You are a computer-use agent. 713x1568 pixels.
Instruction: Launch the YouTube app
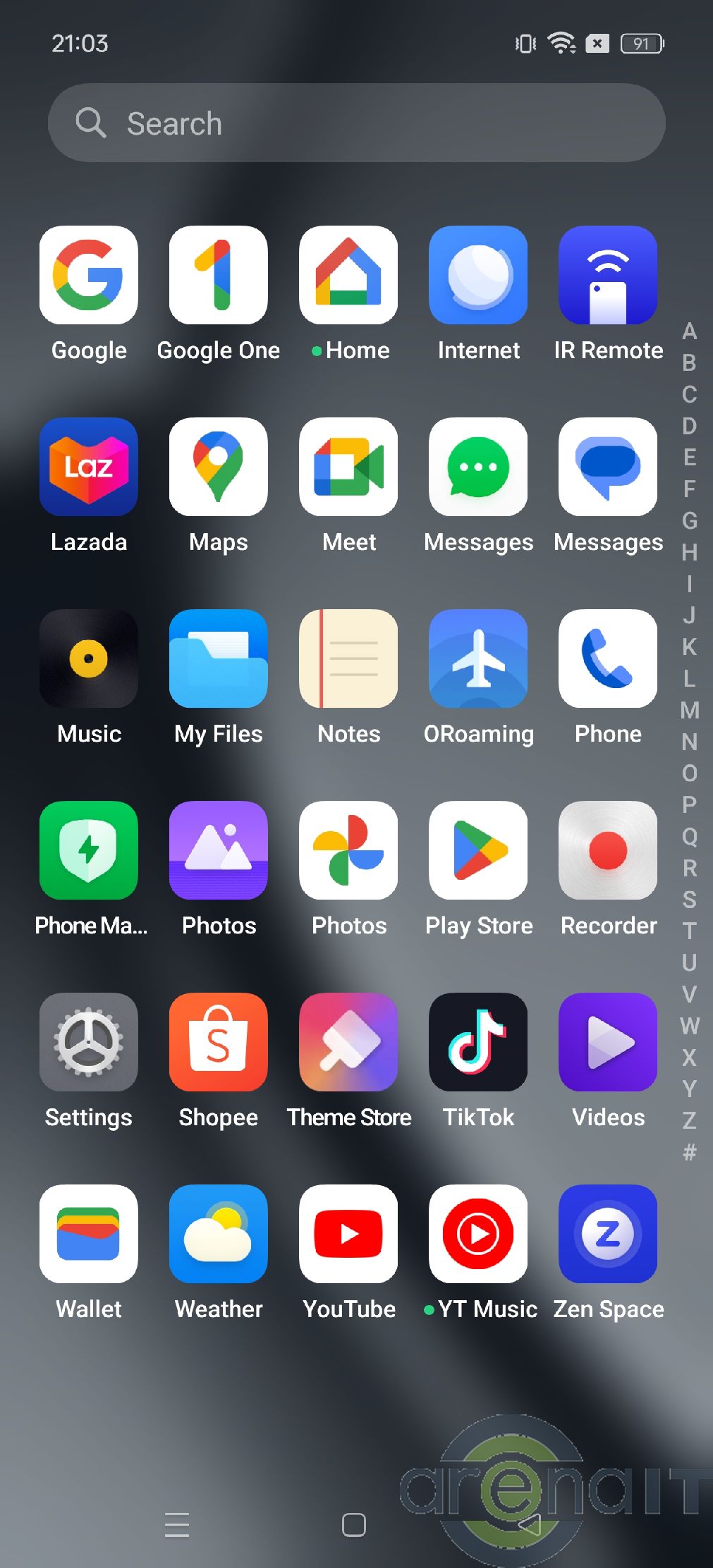pos(348,1235)
